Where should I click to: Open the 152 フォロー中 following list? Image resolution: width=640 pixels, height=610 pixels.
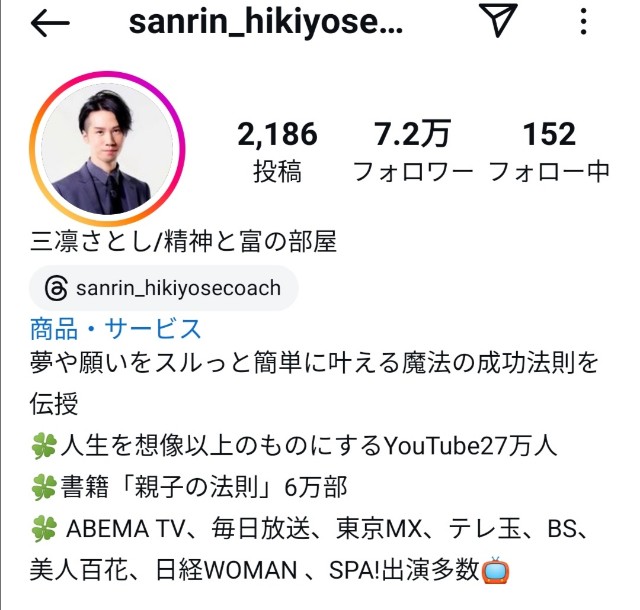coord(549,150)
